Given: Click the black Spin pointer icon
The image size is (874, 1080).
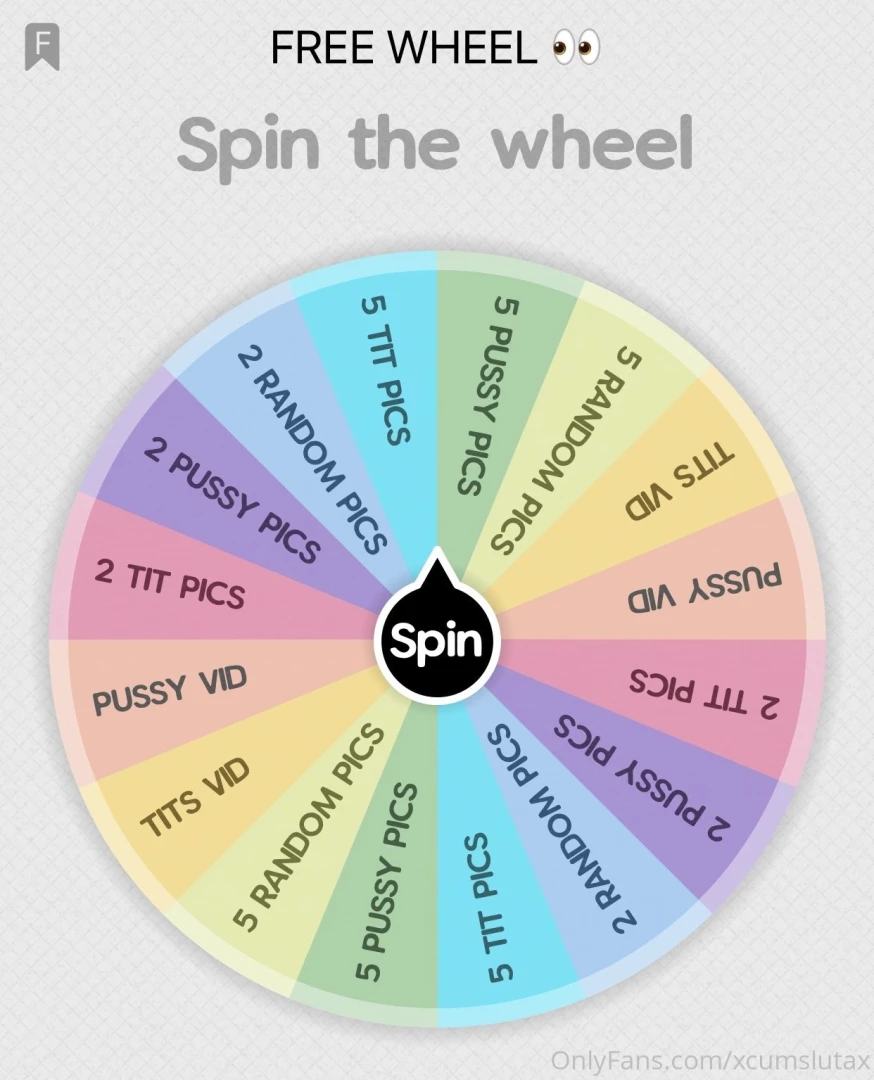Looking at the screenshot, I should [x=439, y=640].
